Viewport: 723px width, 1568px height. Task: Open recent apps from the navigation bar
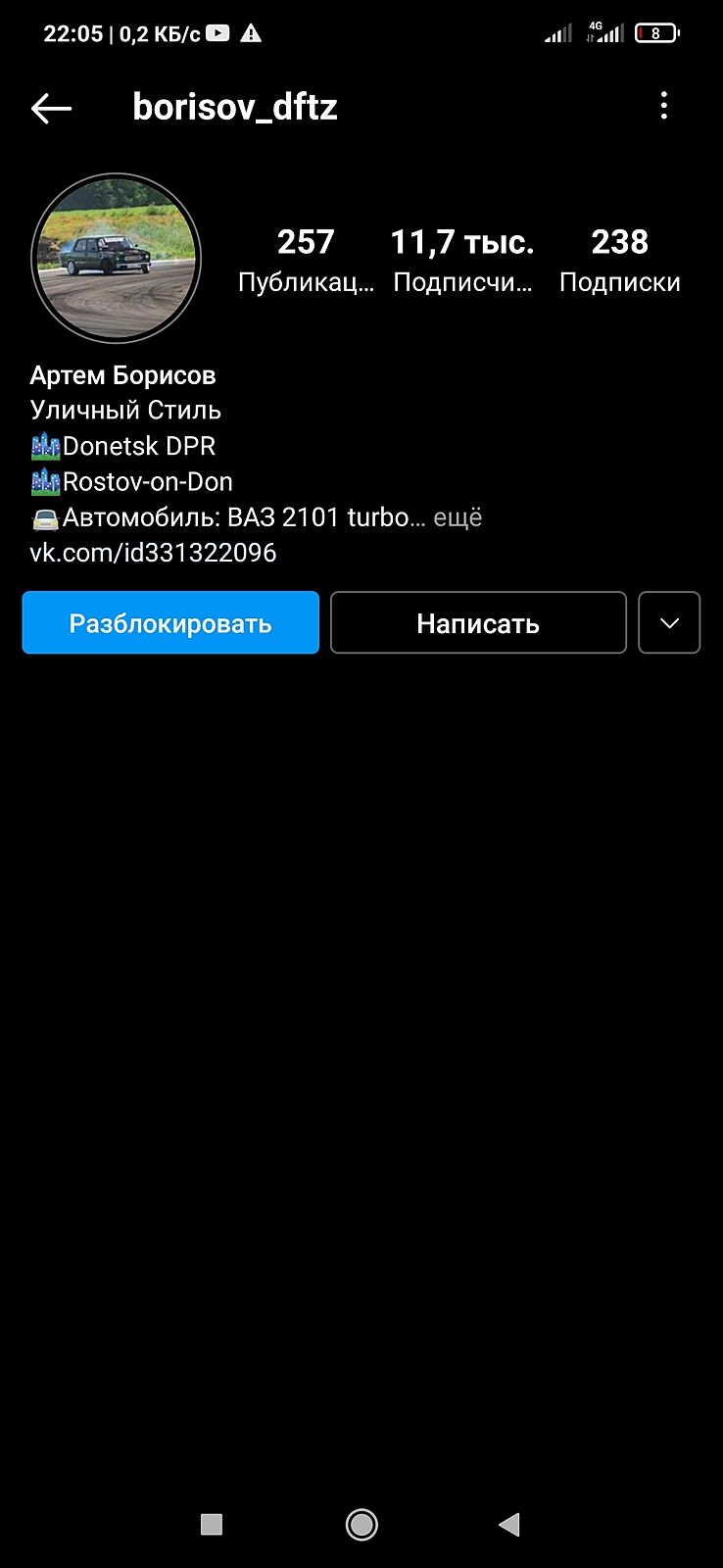(212, 1524)
